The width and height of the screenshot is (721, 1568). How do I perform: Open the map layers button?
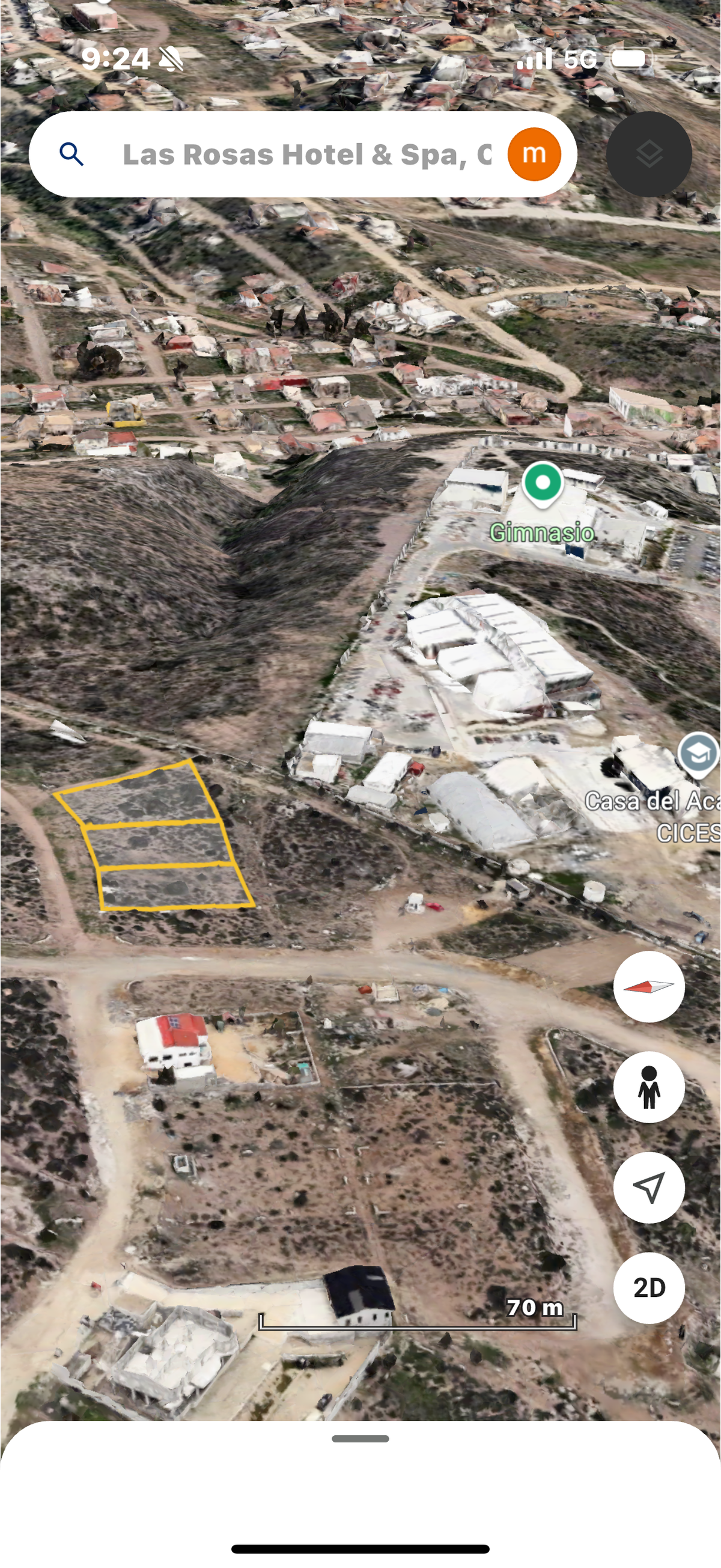point(648,154)
